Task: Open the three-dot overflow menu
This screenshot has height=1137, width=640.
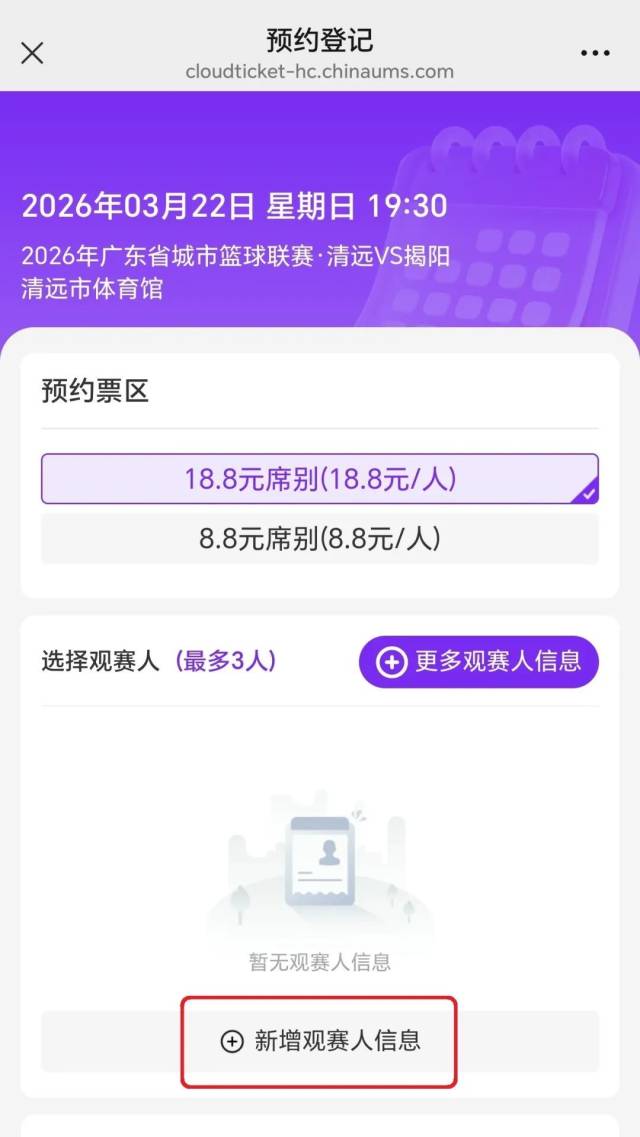Action: (x=595, y=53)
